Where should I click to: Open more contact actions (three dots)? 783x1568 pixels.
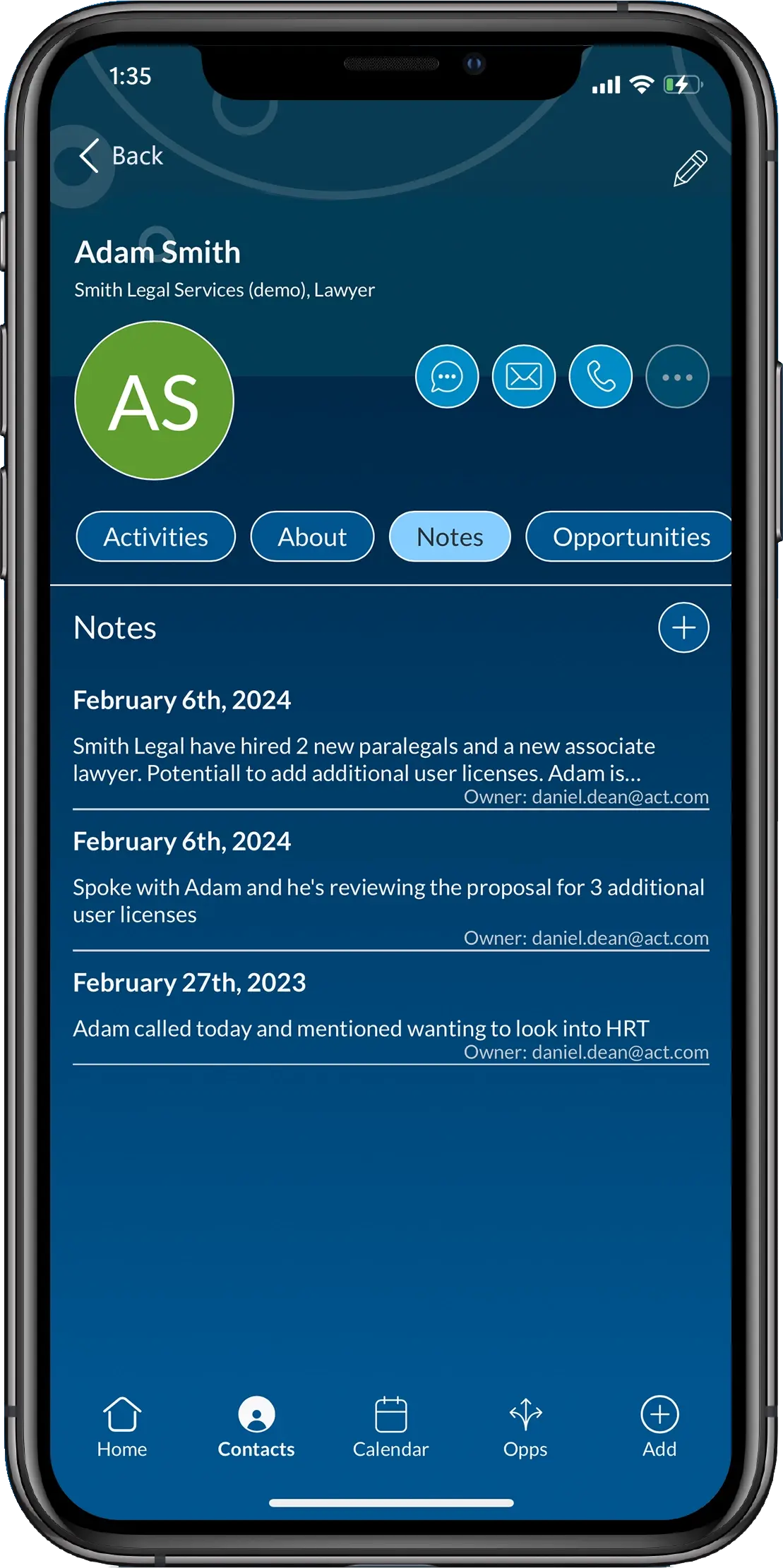678,377
